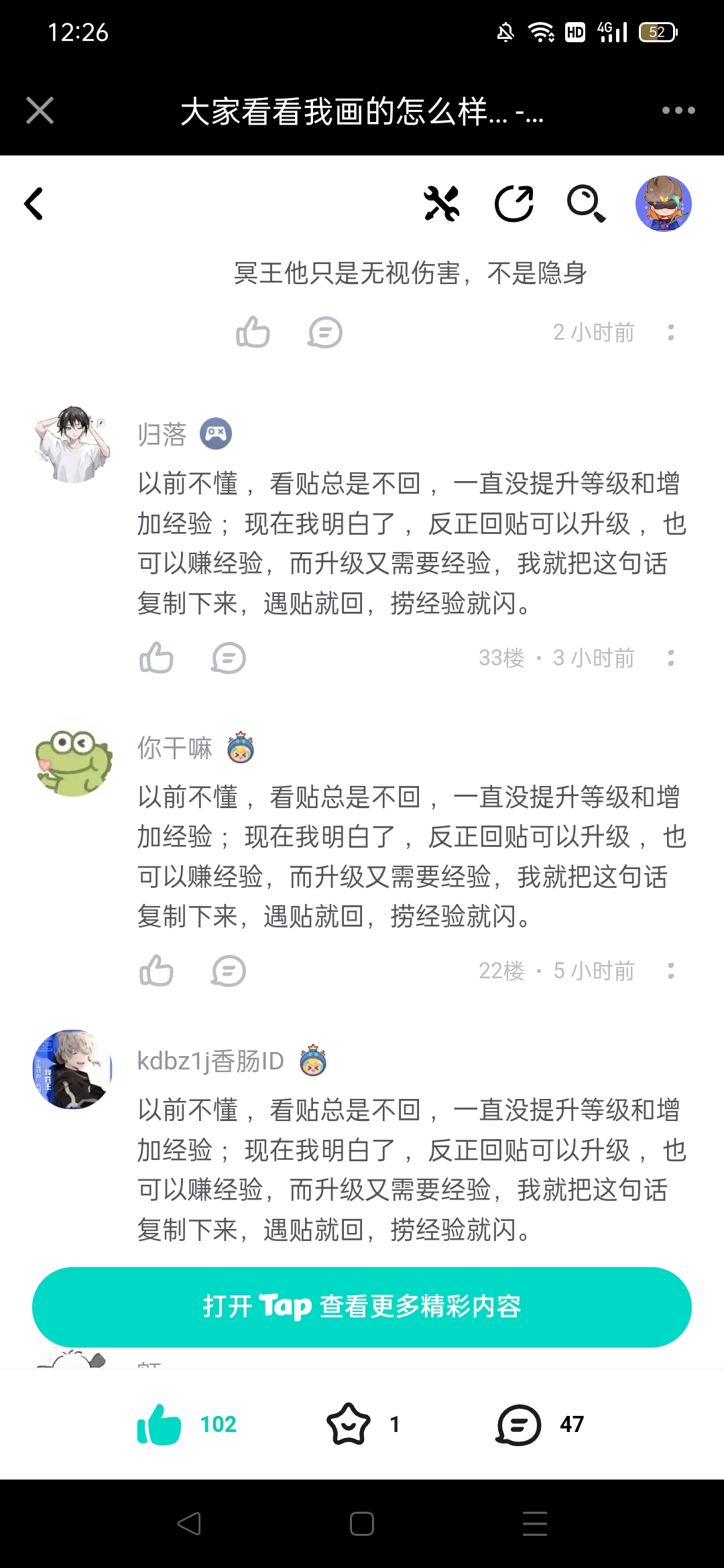The image size is (724, 1568).
Task: Open options menu for the 22楼 reply
Action: (672, 972)
